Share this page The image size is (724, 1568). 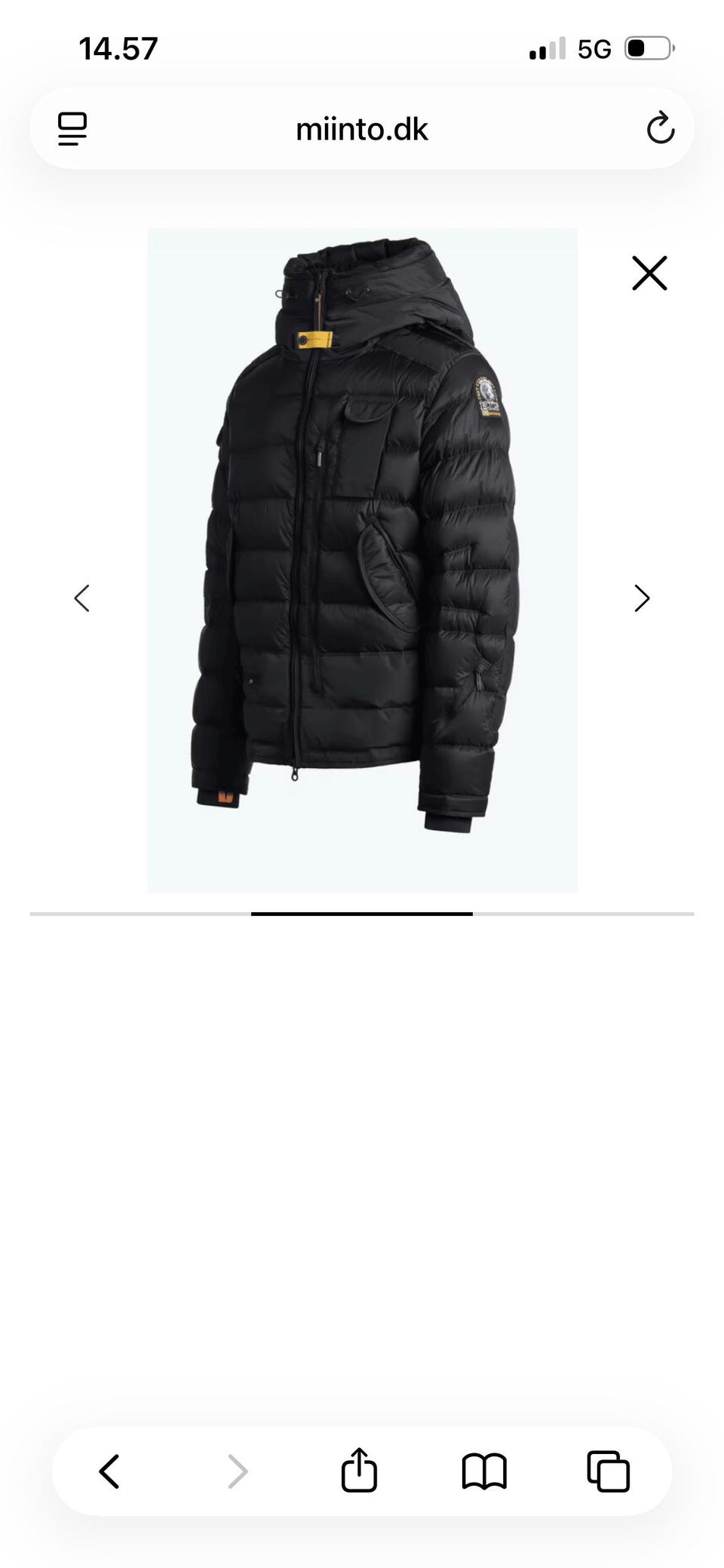[359, 1470]
